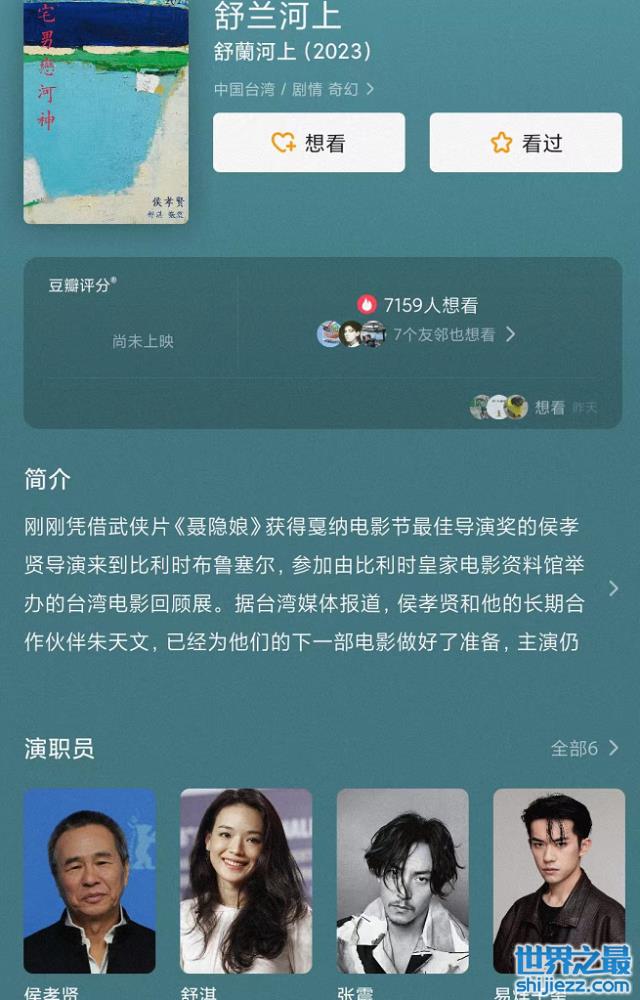
Task: Open 舒淇's profile card
Action: 246,880
